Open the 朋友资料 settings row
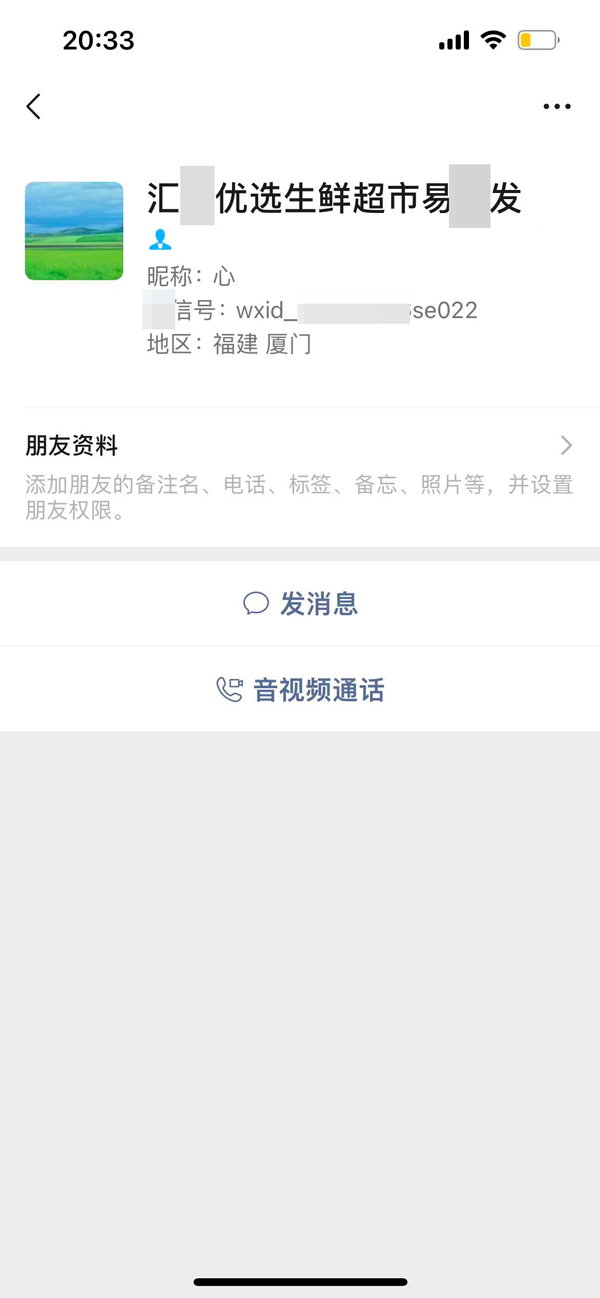This screenshot has width=600, height=1298. pos(300,476)
